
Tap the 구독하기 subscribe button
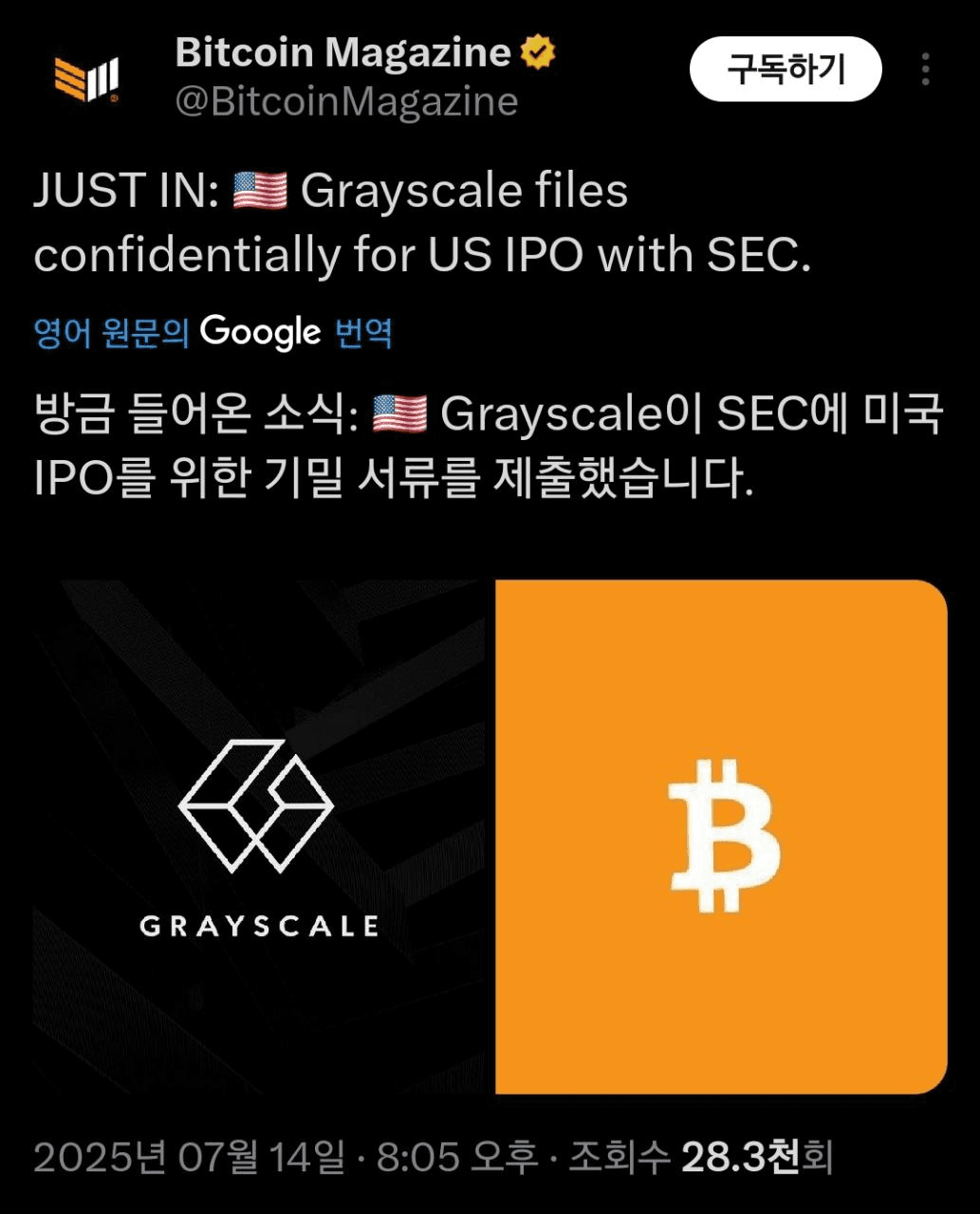[786, 69]
